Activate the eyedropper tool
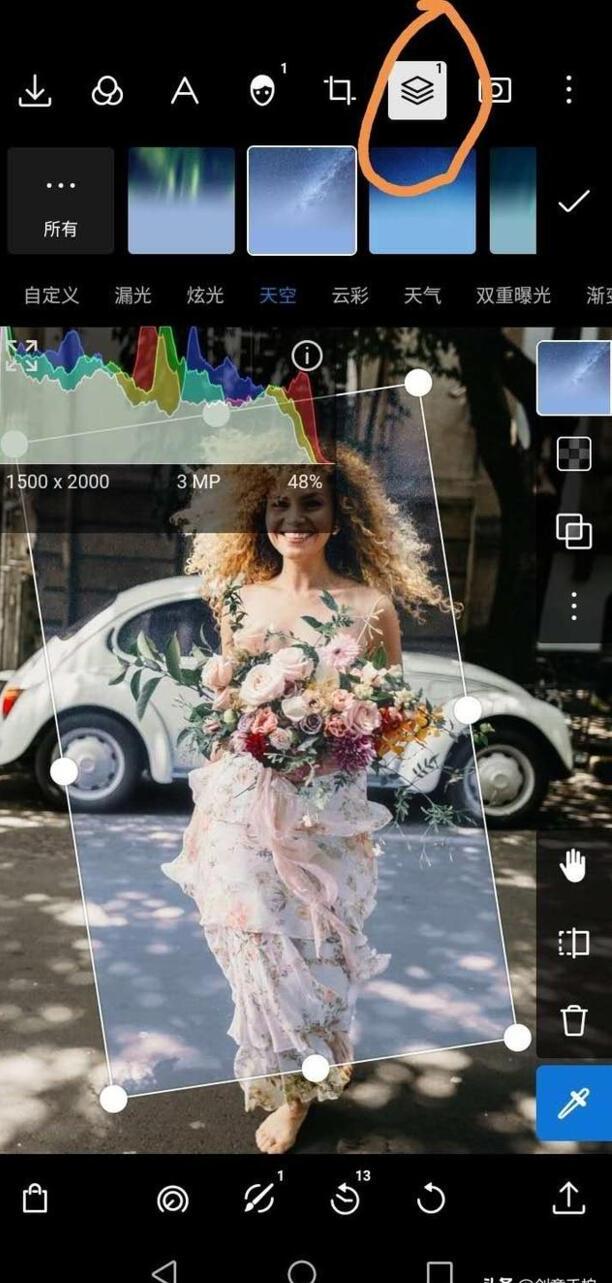Image resolution: width=612 pixels, height=1283 pixels. [x=574, y=1102]
